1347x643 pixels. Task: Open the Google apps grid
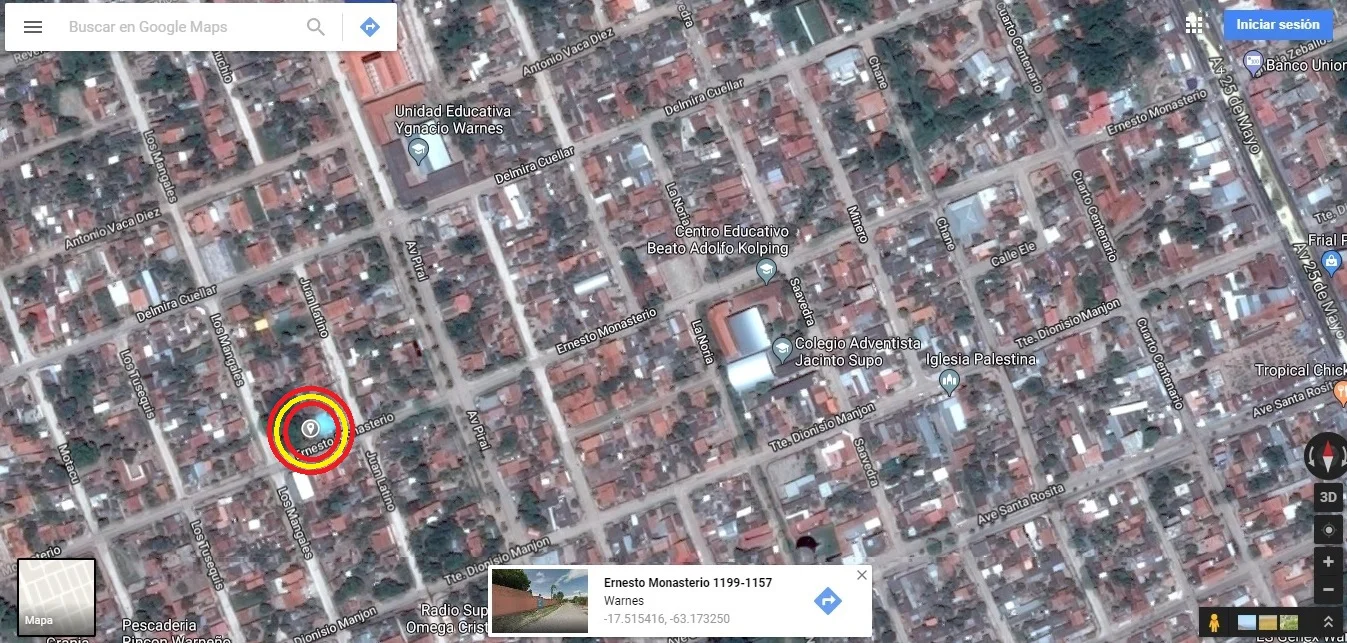click(1194, 25)
